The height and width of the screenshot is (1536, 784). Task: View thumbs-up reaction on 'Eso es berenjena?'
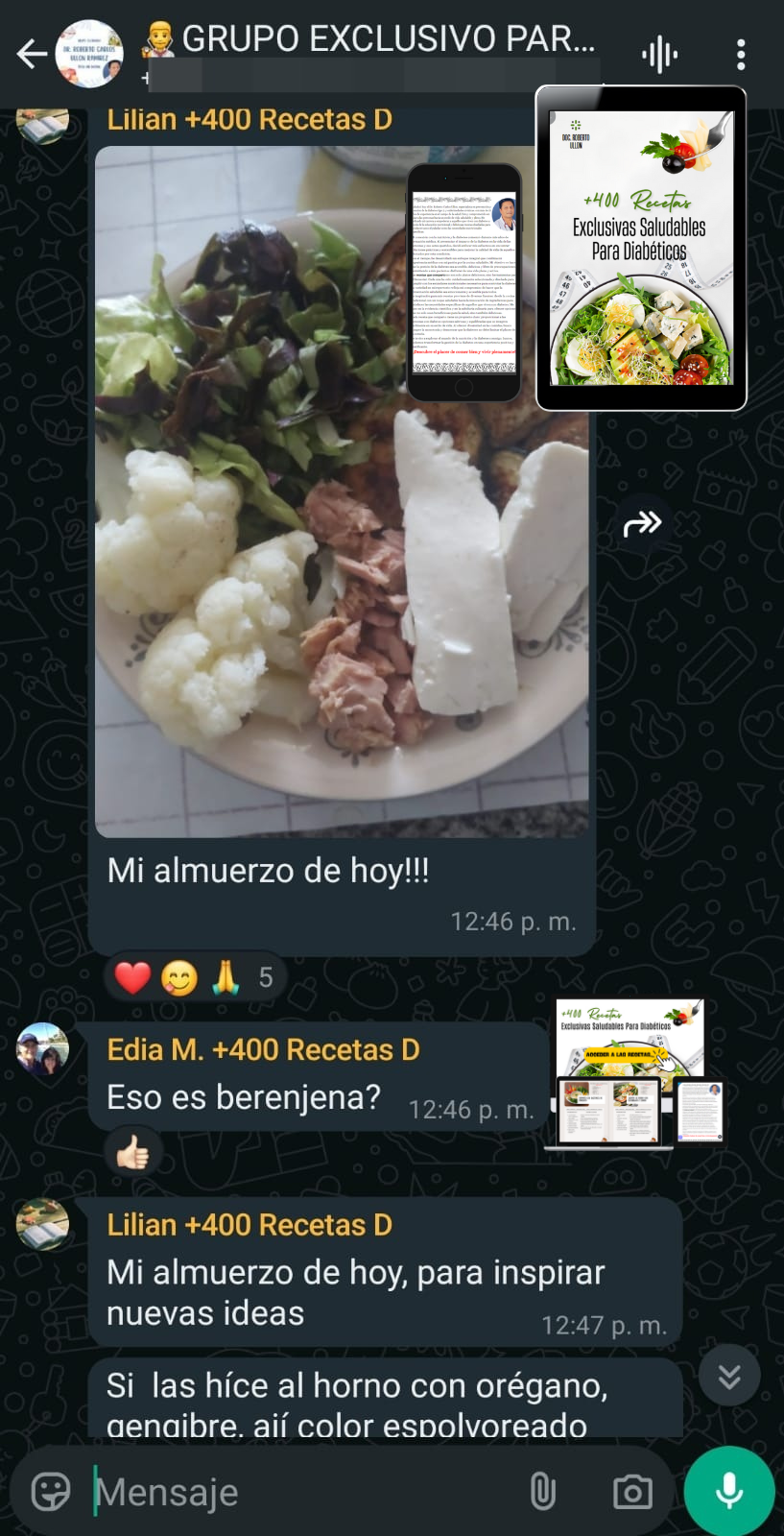pyautogui.click(x=133, y=1153)
